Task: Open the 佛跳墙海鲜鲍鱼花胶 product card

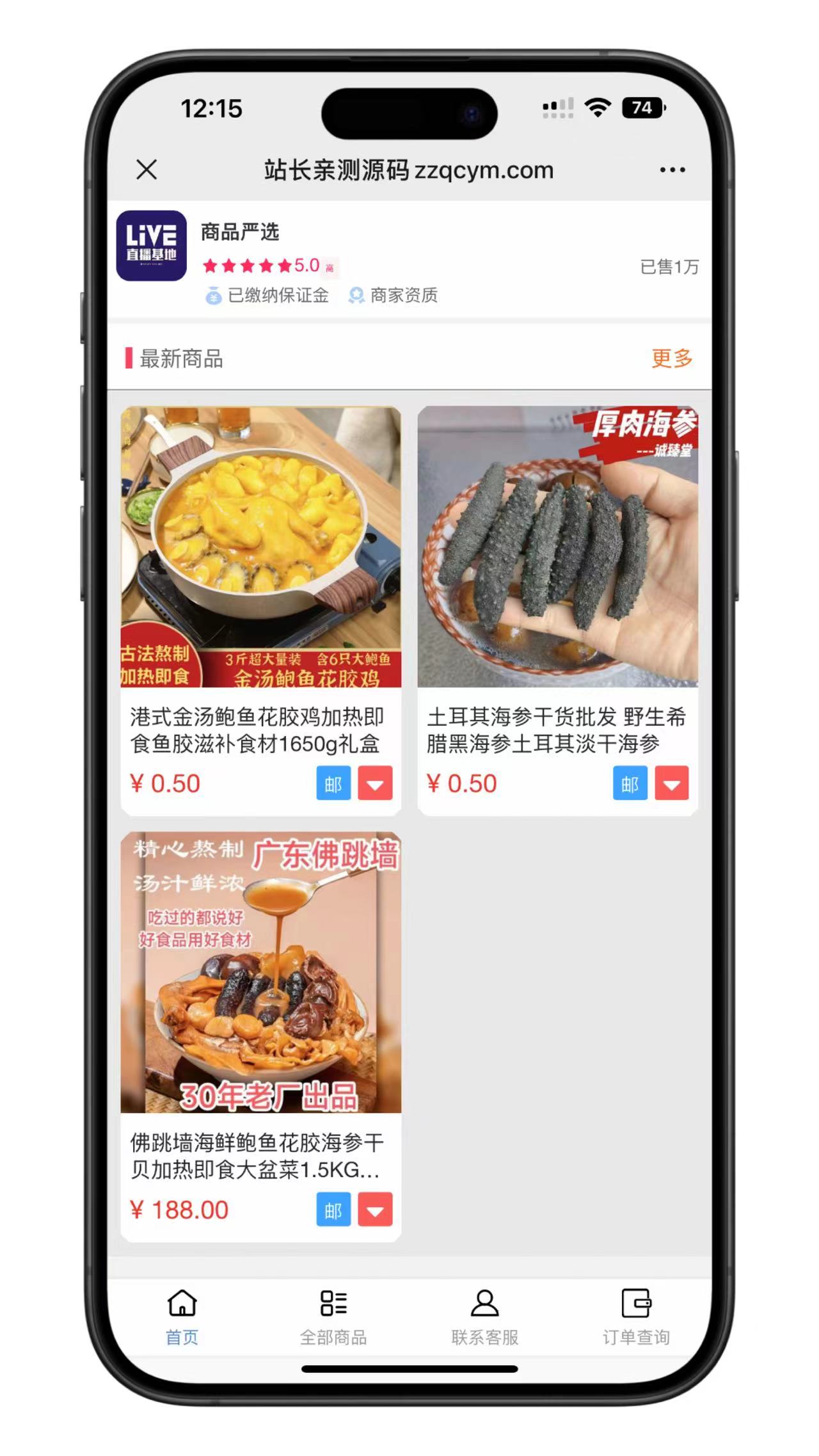Action: pos(261,1037)
